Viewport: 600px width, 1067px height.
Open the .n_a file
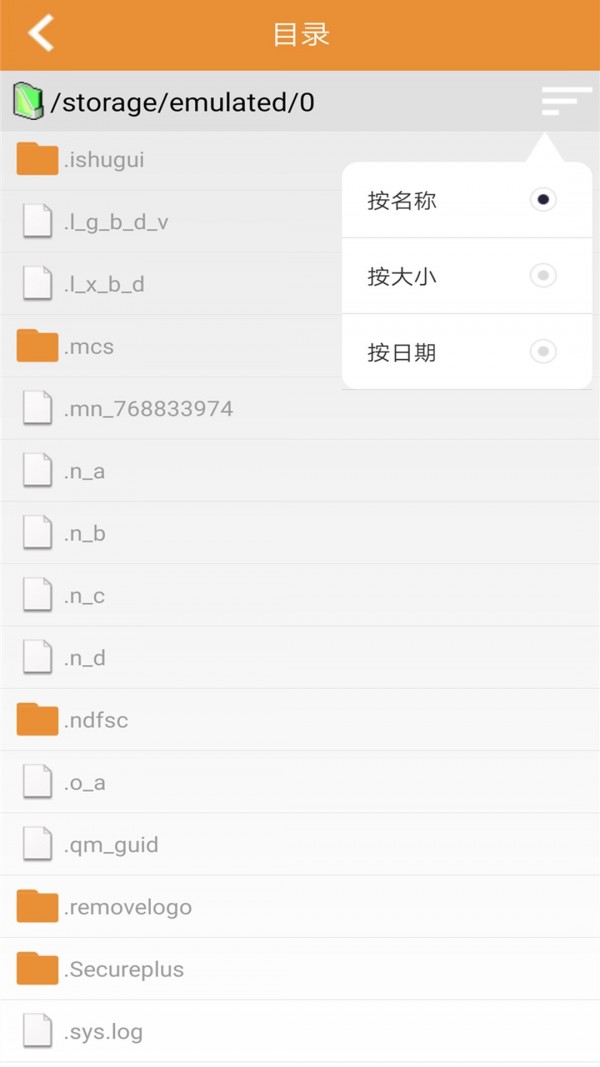pos(84,471)
